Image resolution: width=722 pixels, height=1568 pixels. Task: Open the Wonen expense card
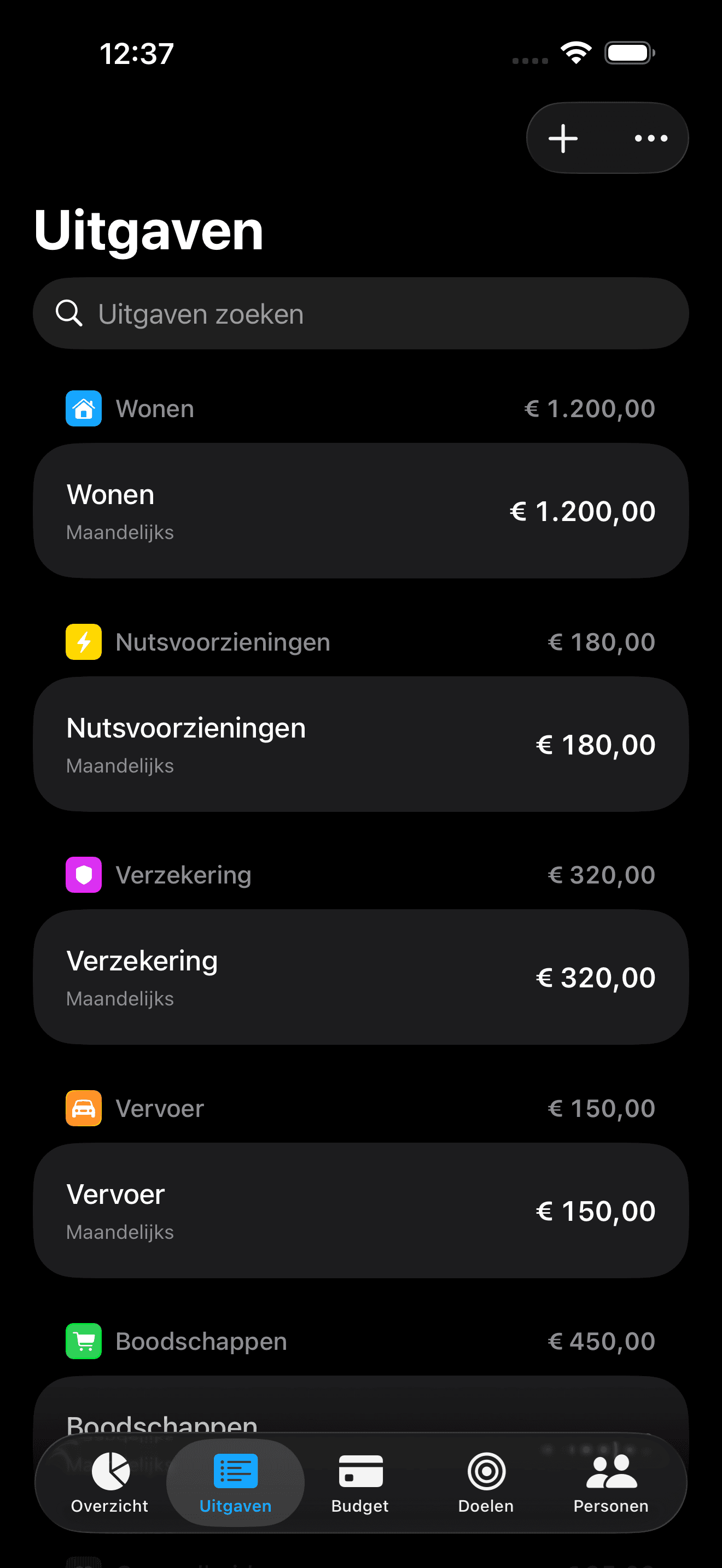[361, 510]
